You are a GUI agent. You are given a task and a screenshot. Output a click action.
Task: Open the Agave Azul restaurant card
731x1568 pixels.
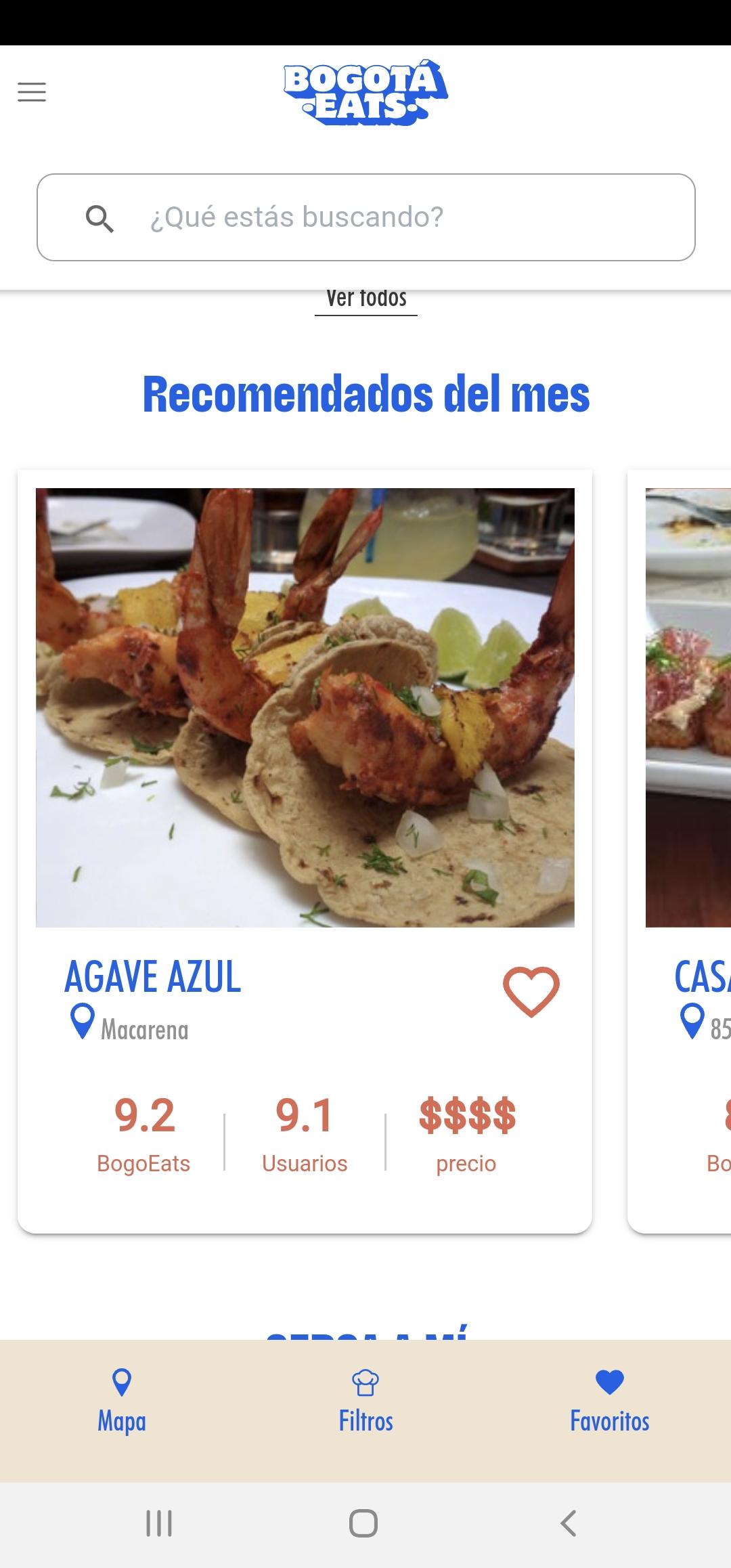[305, 707]
